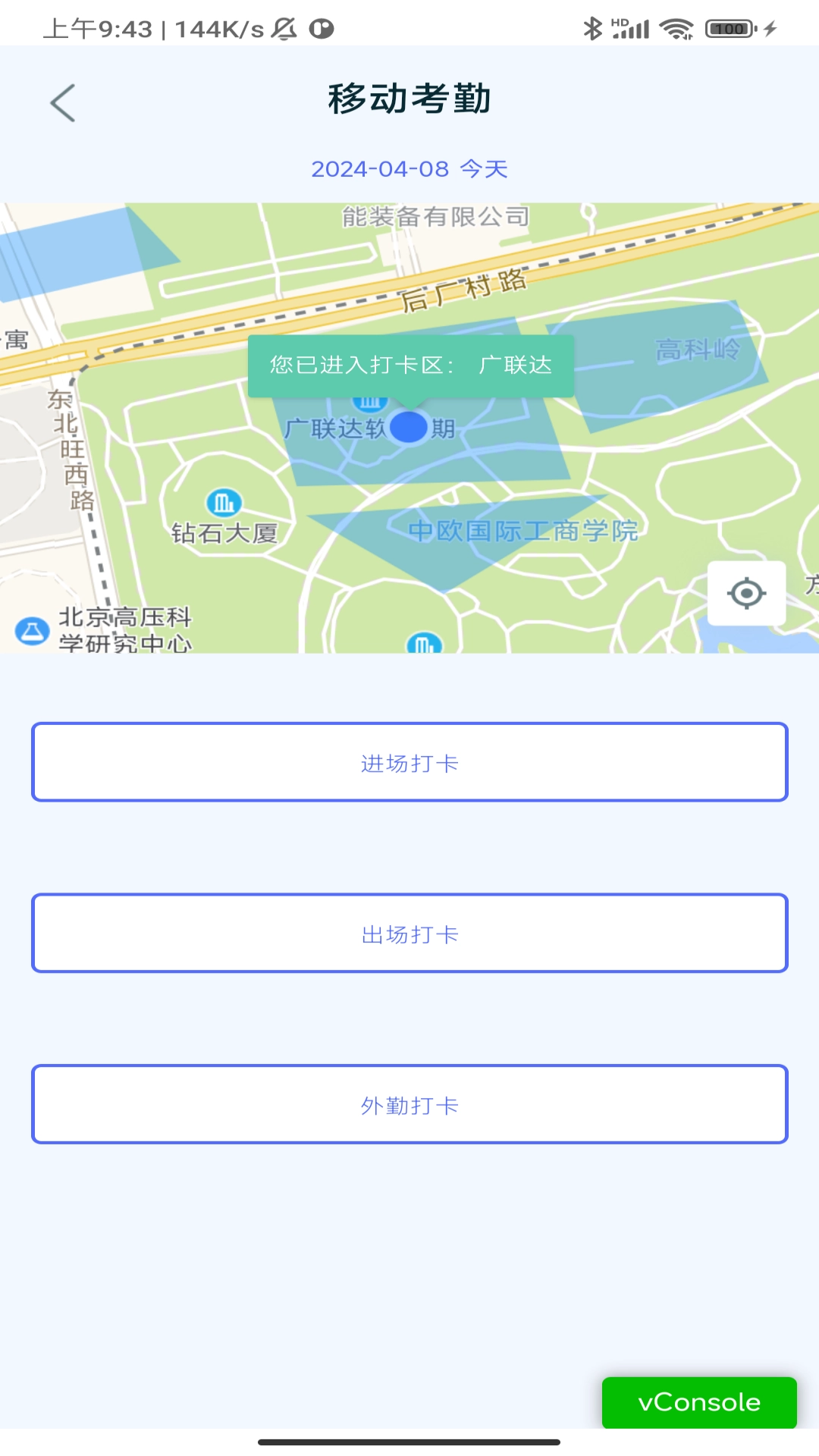This screenshot has height=1456, width=819.
Task: Open the vConsole debug panel
Action: (x=699, y=1402)
